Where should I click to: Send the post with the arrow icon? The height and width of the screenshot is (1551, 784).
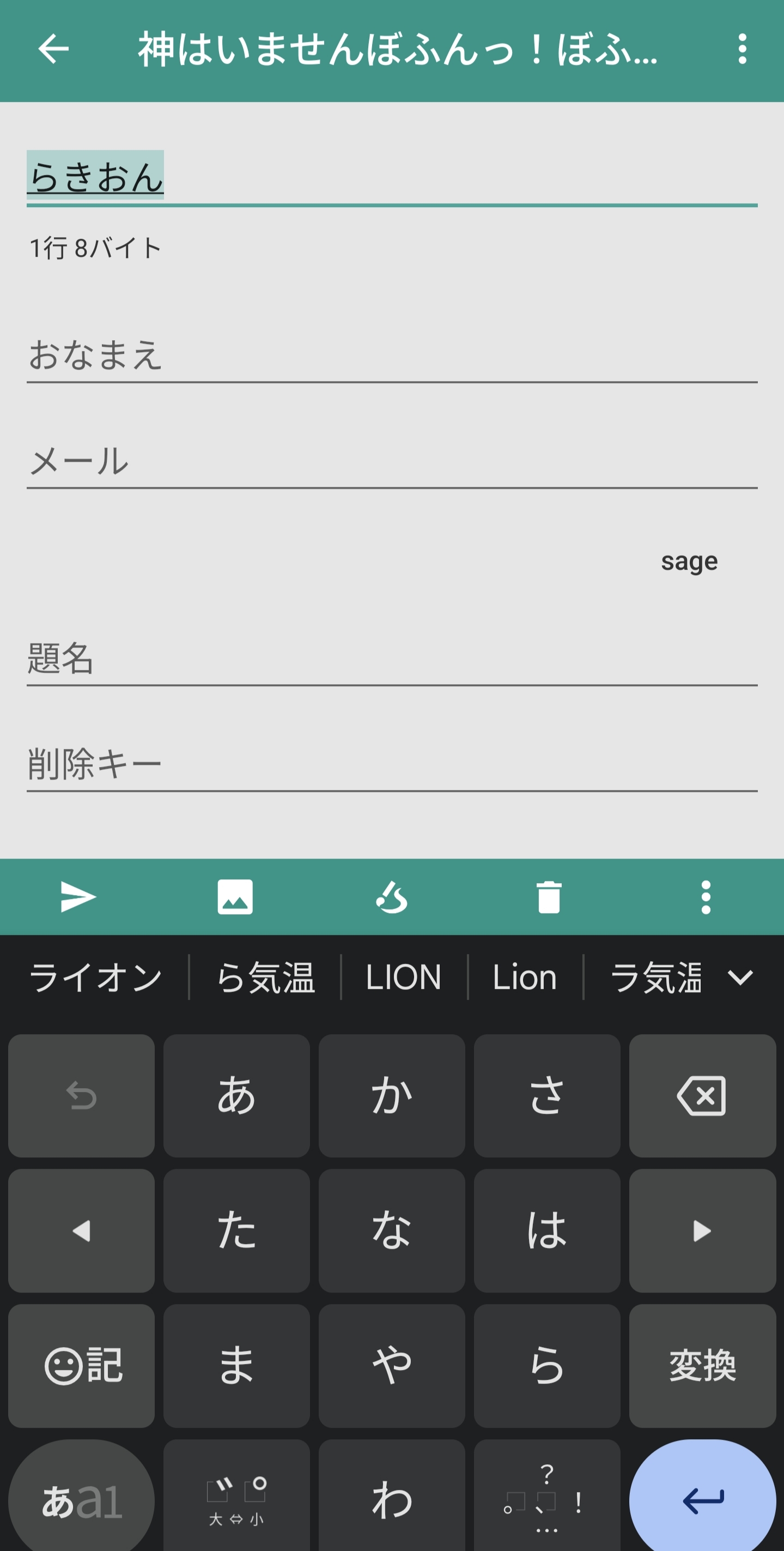tap(78, 897)
